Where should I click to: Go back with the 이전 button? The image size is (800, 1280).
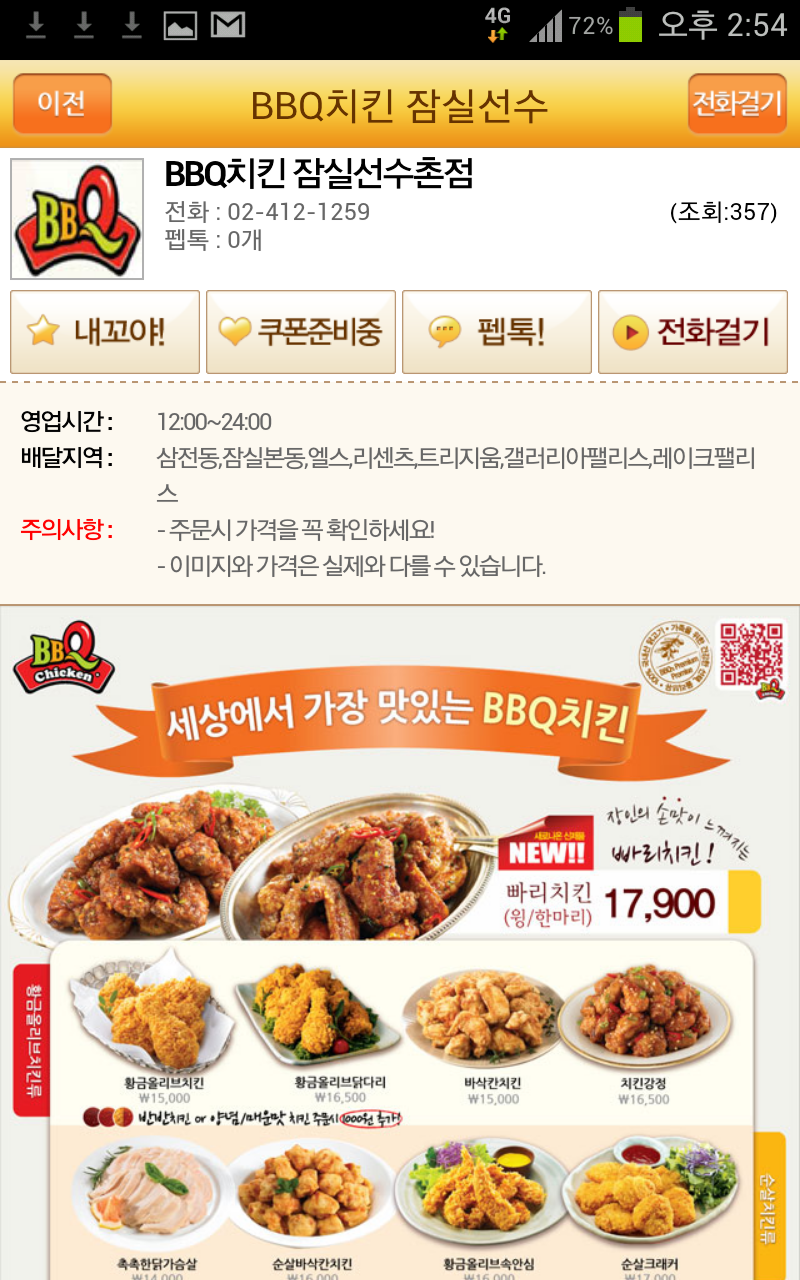click(62, 104)
